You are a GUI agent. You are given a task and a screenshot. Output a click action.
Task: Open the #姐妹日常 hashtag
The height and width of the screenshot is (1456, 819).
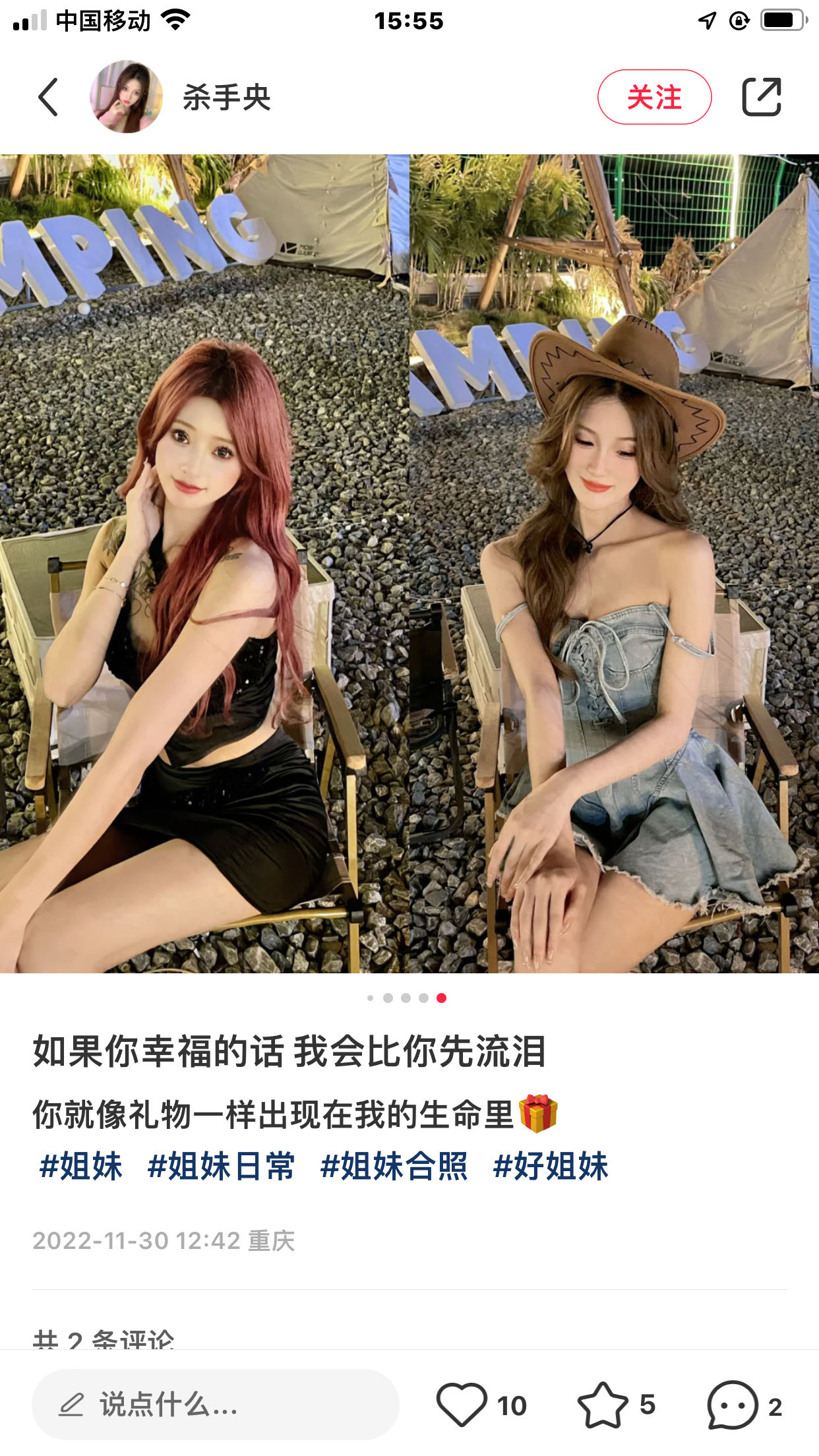coord(221,1166)
